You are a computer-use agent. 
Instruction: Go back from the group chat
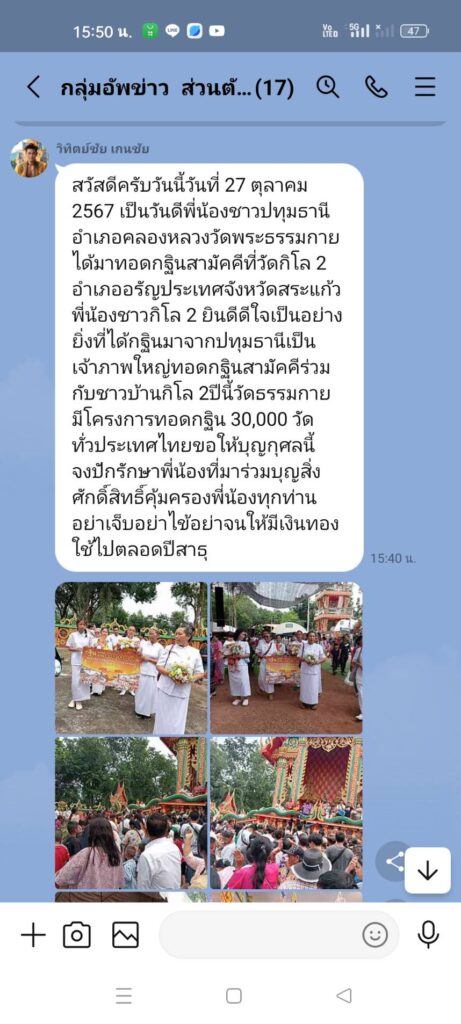point(33,87)
